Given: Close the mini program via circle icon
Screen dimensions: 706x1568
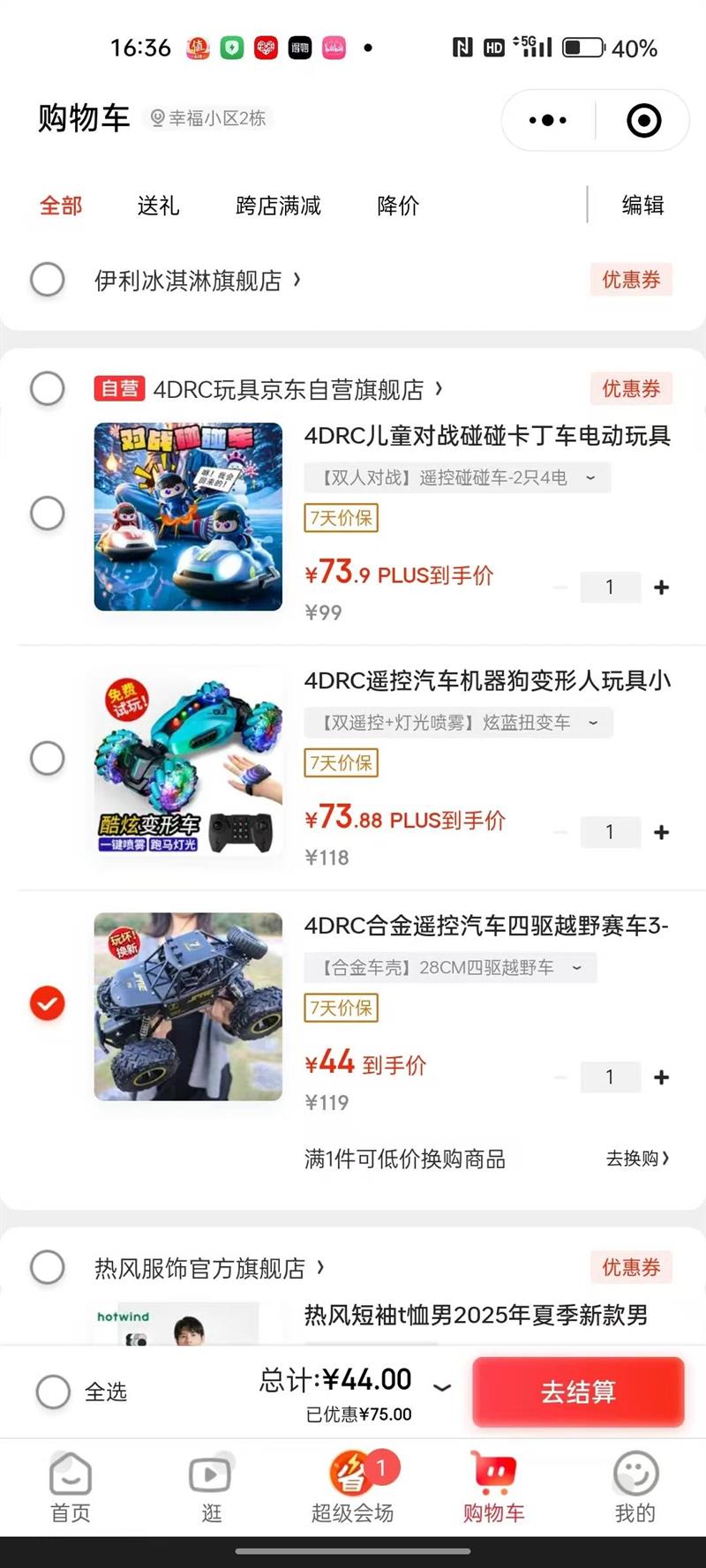Looking at the screenshot, I should (x=643, y=120).
